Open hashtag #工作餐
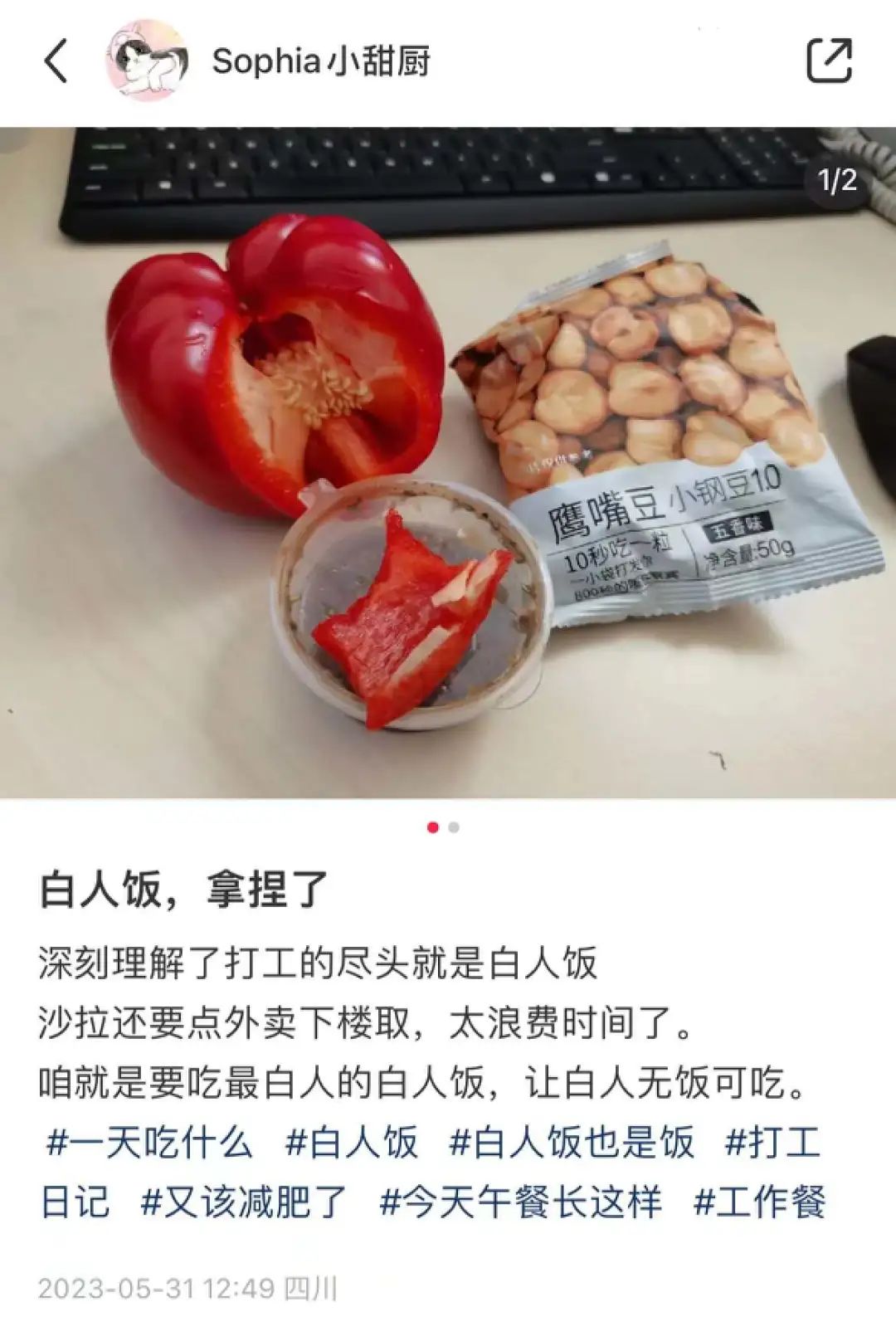This screenshot has width=896, height=1336. coord(759,1202)
